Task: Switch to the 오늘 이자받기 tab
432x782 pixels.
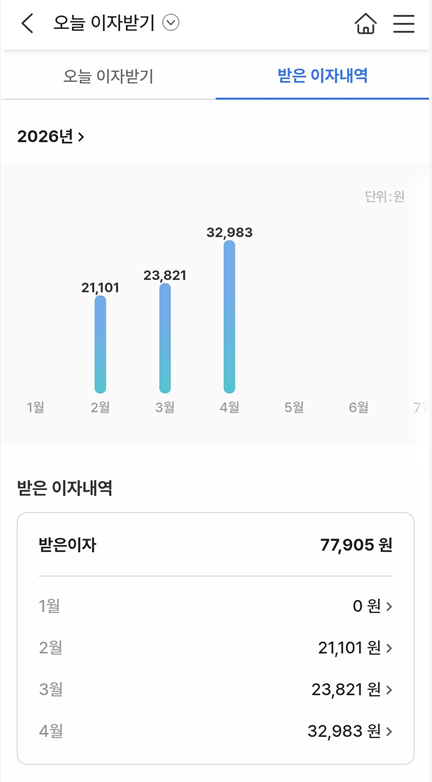Action: click(108, 76)
